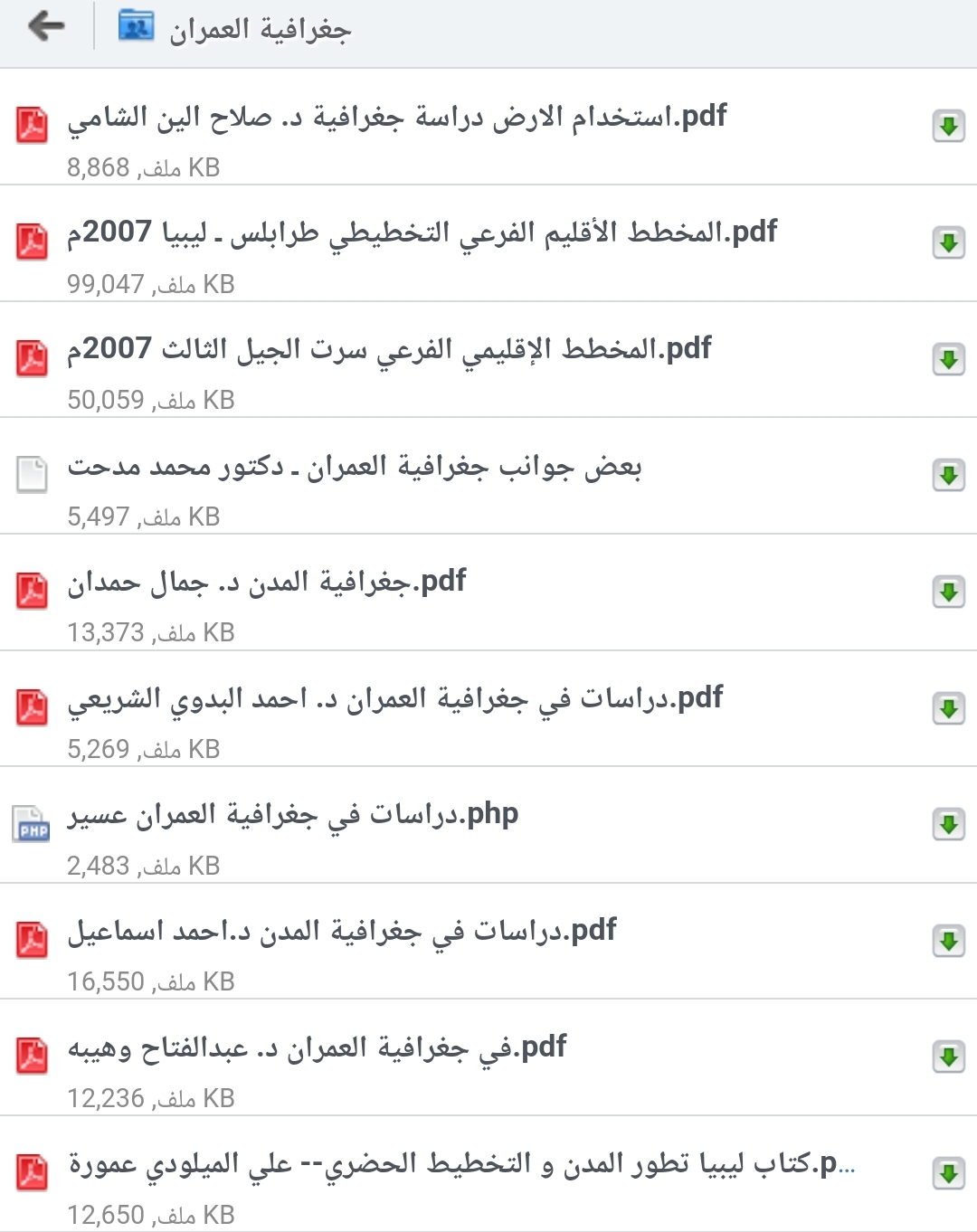Download جغرافية المدن د. جمال حمدان PDF
This screenshot has width=977, height=1232.
click(948, 592)
